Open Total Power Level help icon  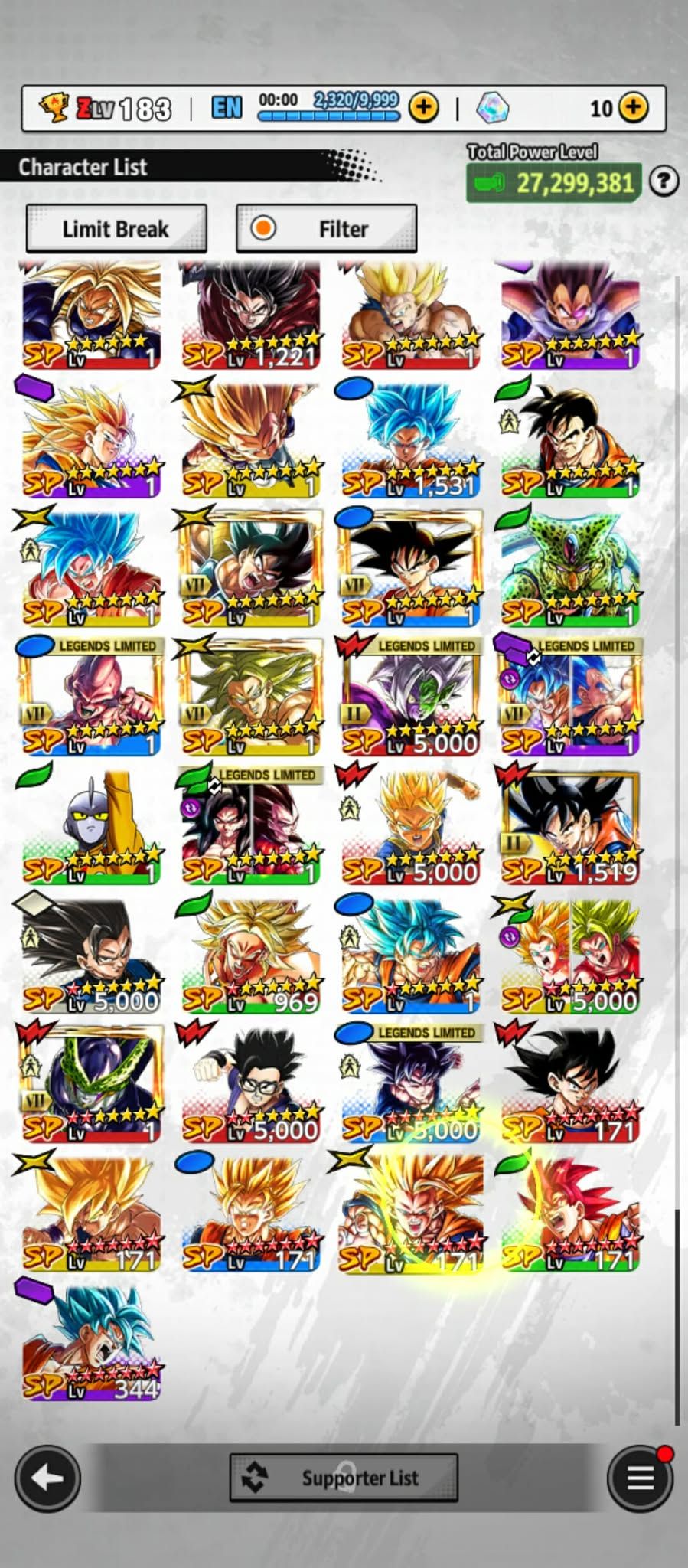click(x=663, y=181)
